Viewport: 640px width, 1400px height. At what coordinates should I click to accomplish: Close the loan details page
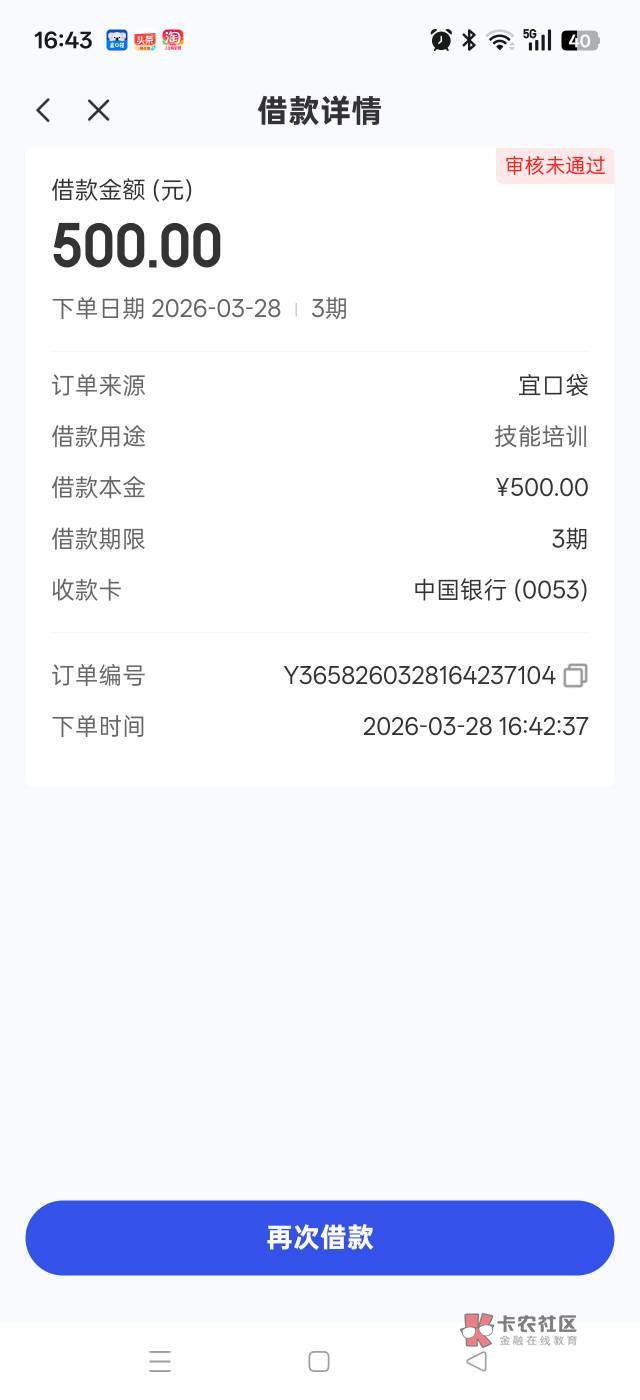coord(98,110)
